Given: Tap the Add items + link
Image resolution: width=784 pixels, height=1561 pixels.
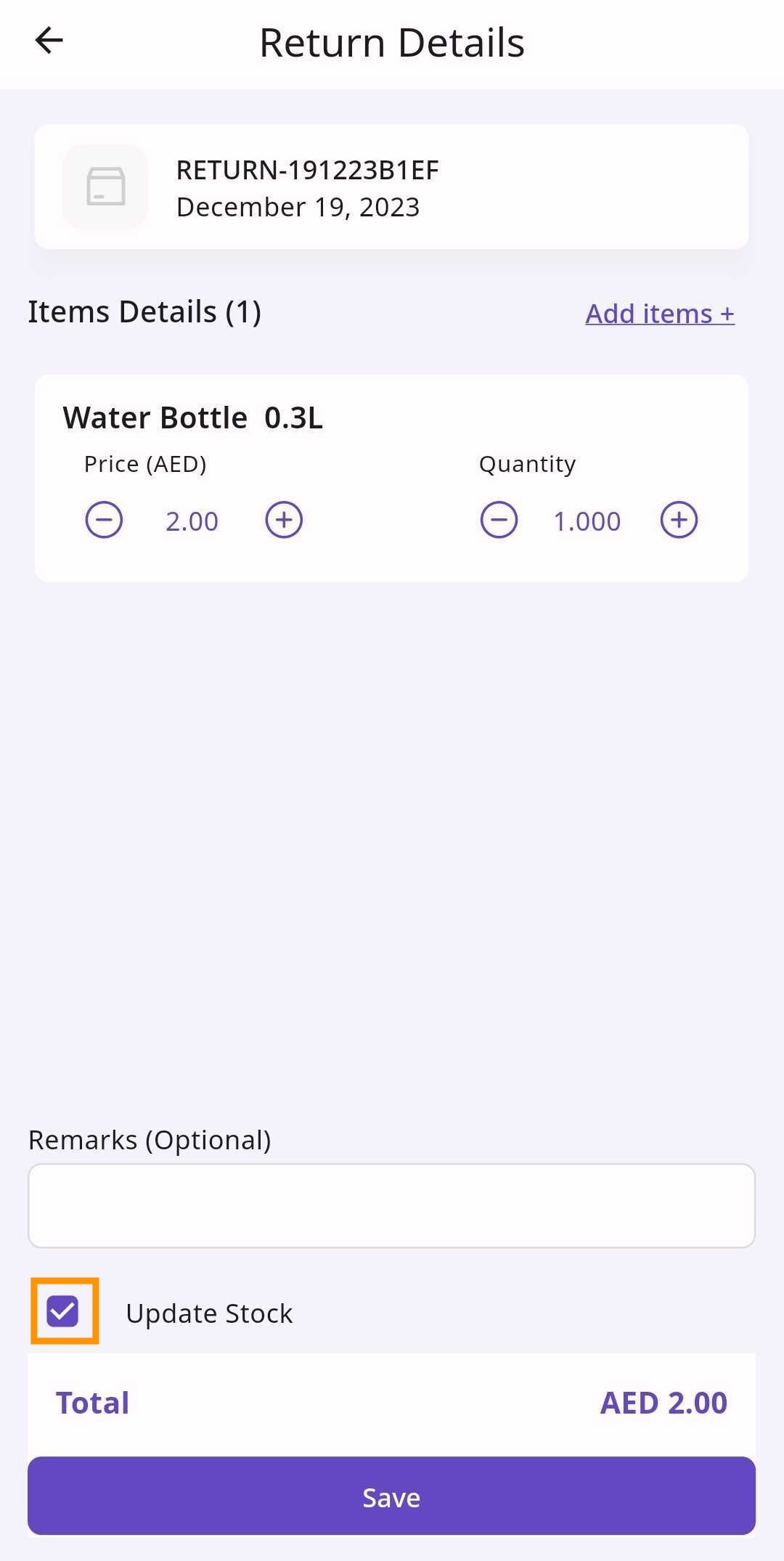Looking at the screenshot, I should (x=659, y=314).
